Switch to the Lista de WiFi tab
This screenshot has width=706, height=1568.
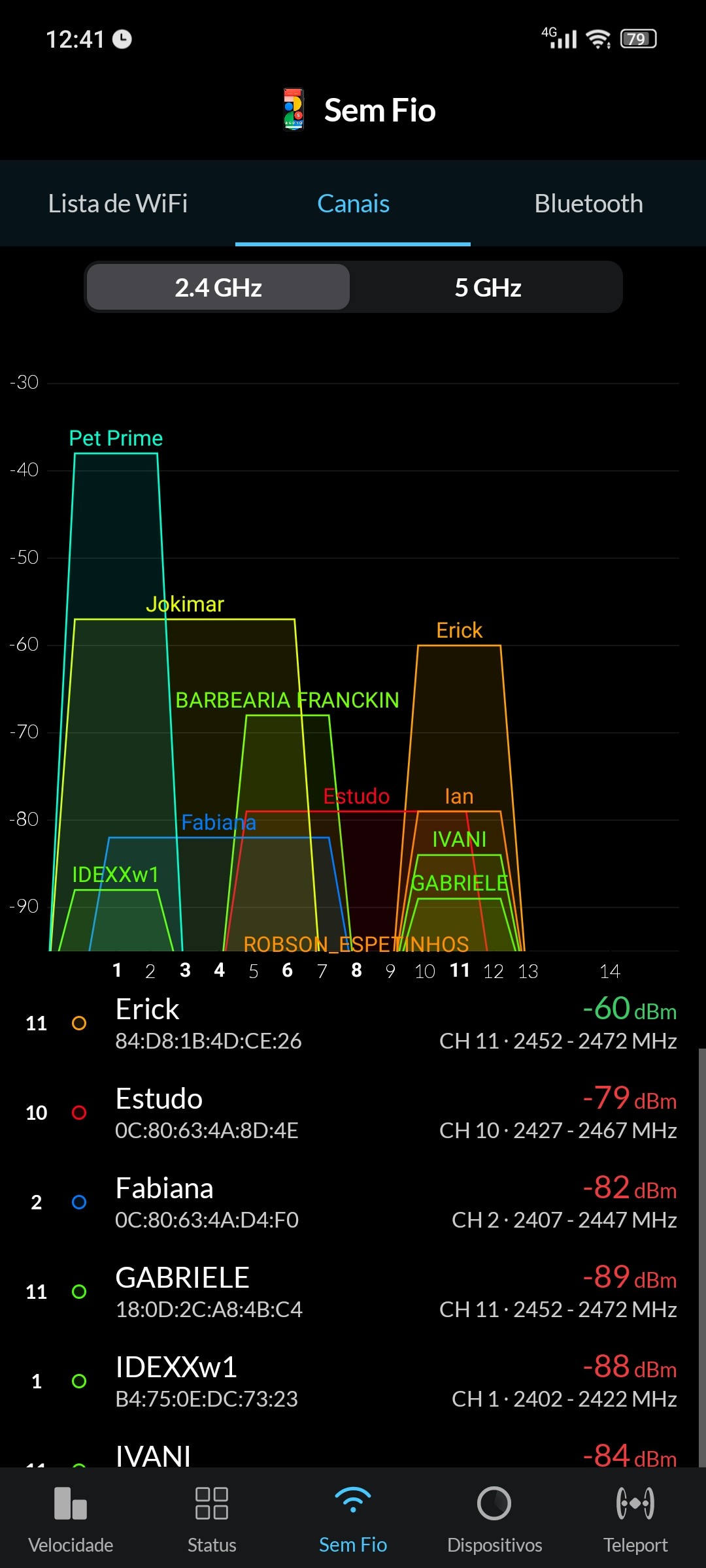118,204
